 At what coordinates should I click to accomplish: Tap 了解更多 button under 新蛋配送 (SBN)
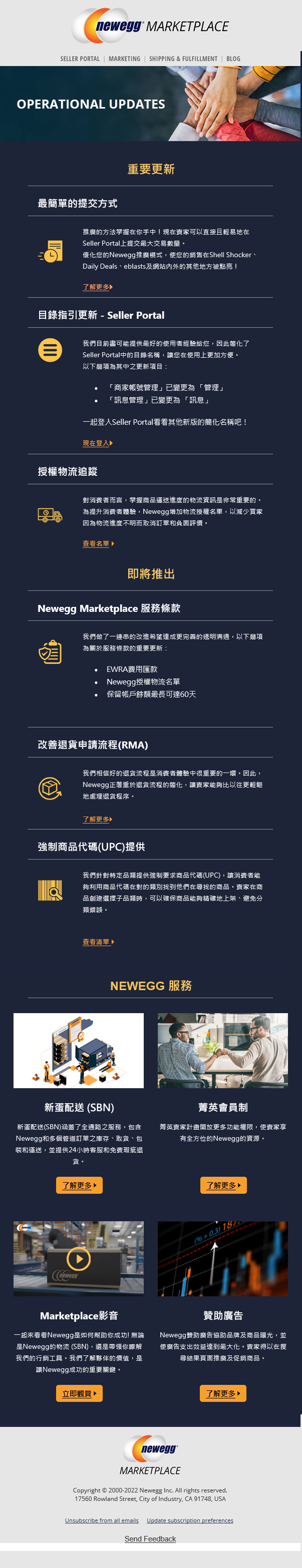click(x=79, y=1185)
